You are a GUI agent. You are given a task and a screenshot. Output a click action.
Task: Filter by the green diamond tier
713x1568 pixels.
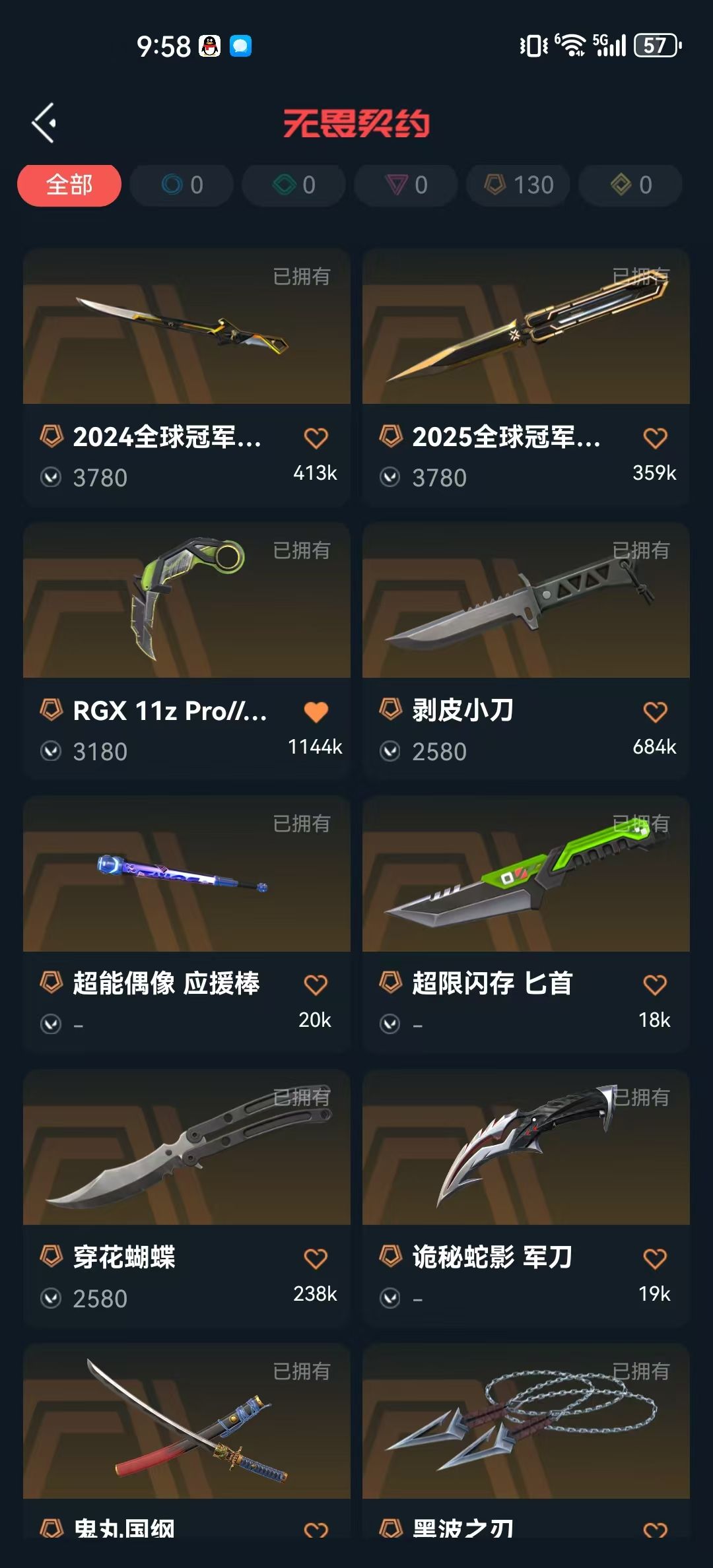[294, 185]
